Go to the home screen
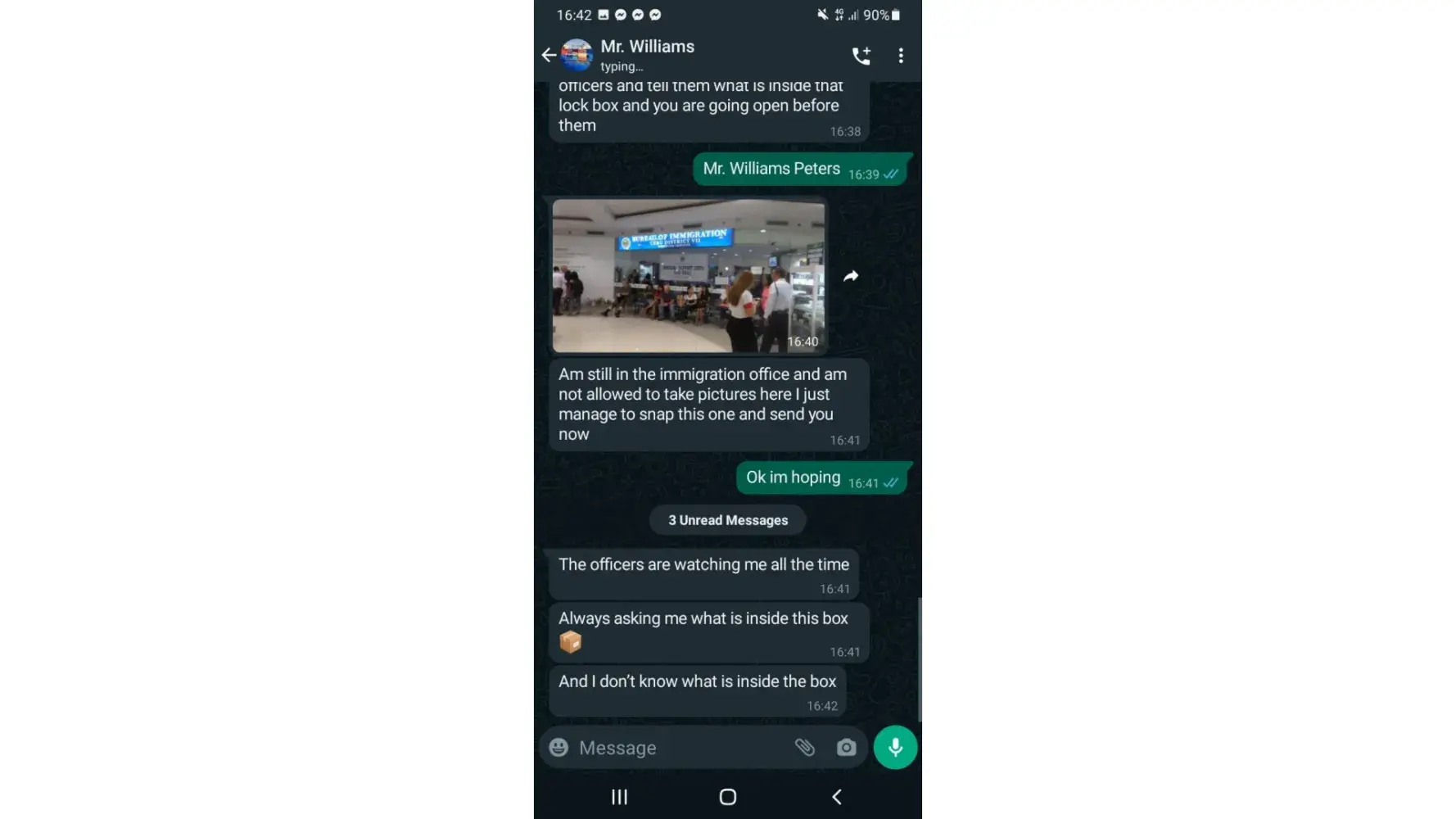Image resolution: width=1456 pixels, height=819 pixels. [727, 797]
